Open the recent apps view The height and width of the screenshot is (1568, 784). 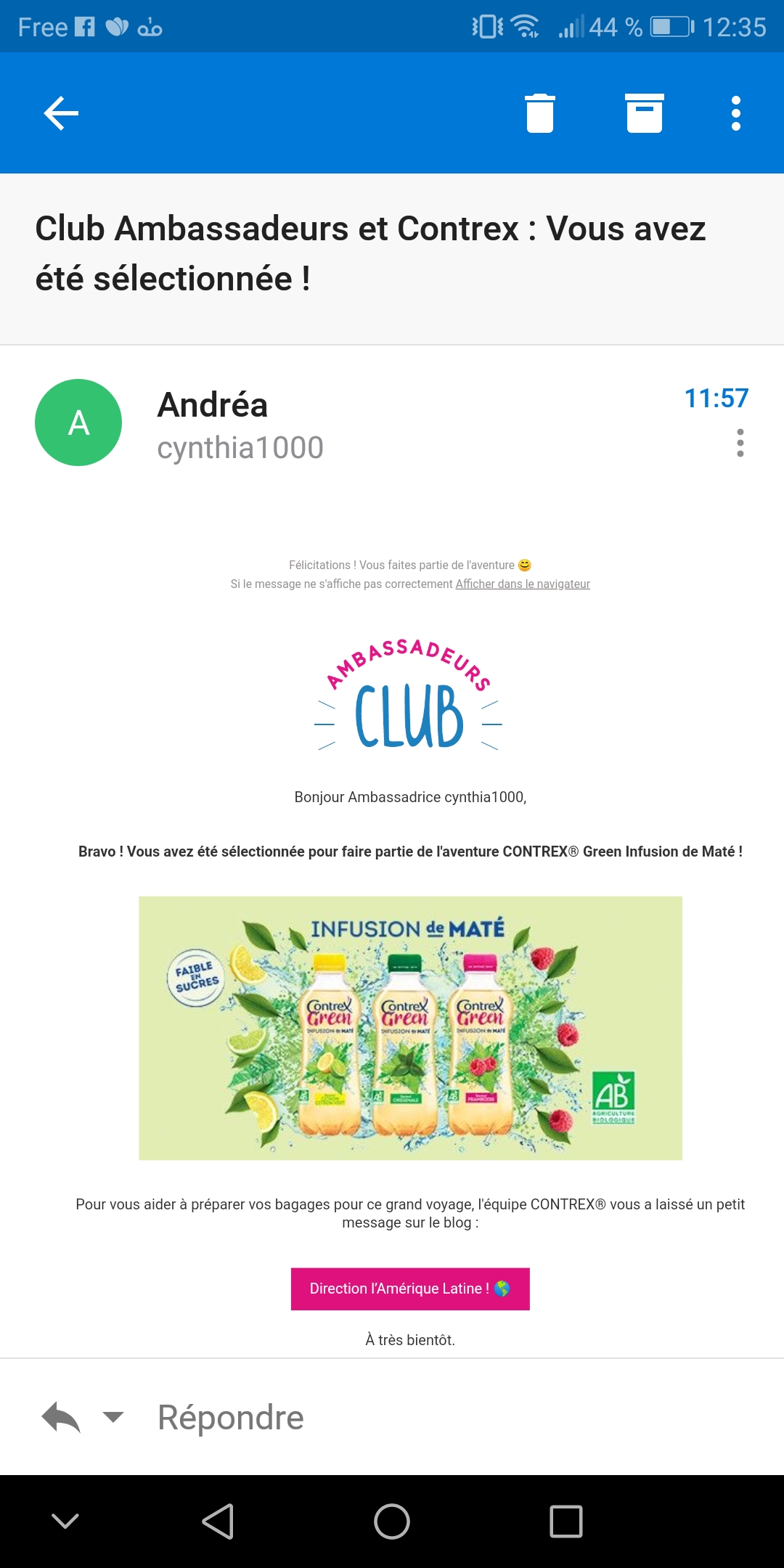(x=566, y=1521)
